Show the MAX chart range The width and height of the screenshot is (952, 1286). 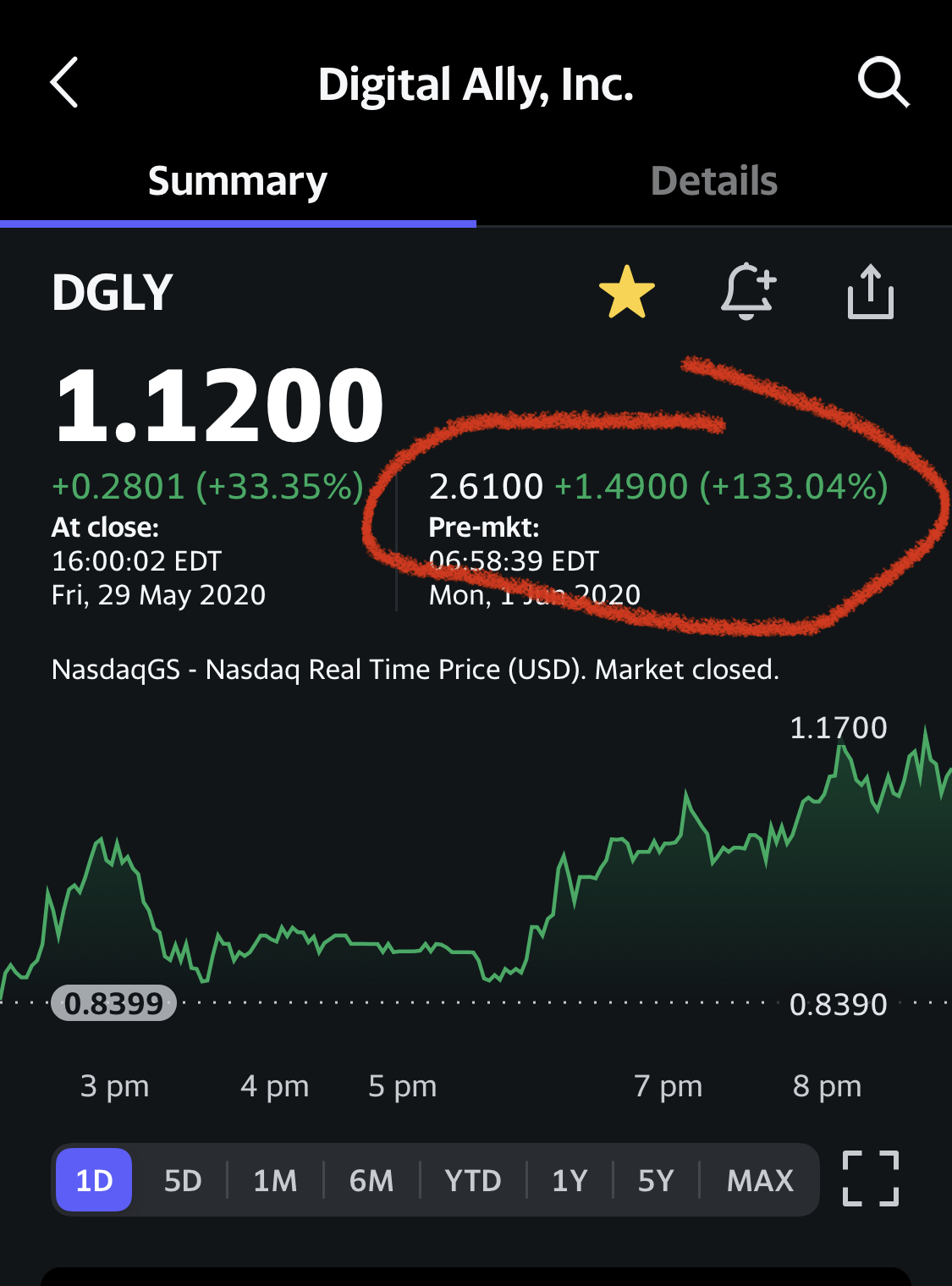(x=760, y=1180)
